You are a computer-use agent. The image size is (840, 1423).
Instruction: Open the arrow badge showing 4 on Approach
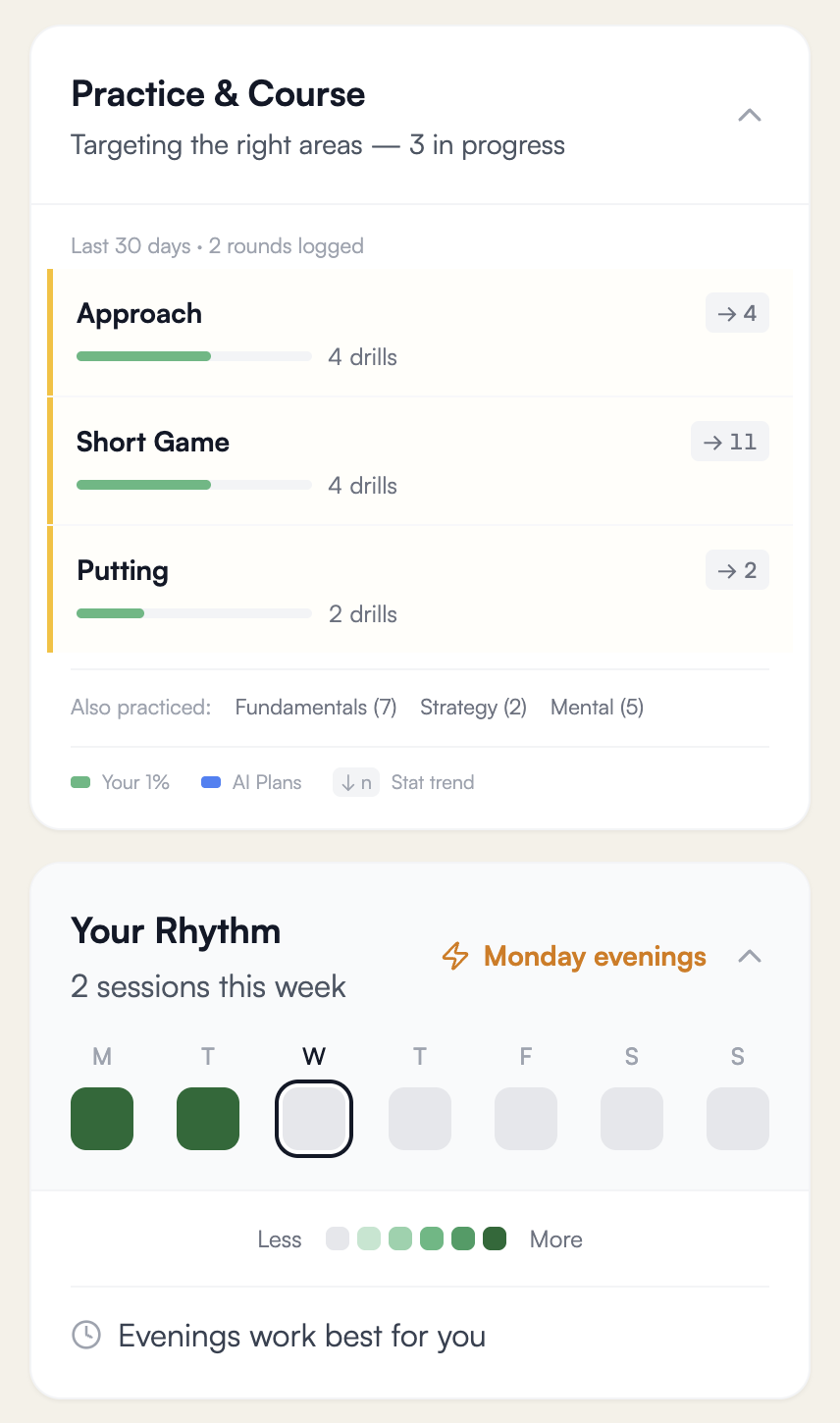click(x=737, y=312)
